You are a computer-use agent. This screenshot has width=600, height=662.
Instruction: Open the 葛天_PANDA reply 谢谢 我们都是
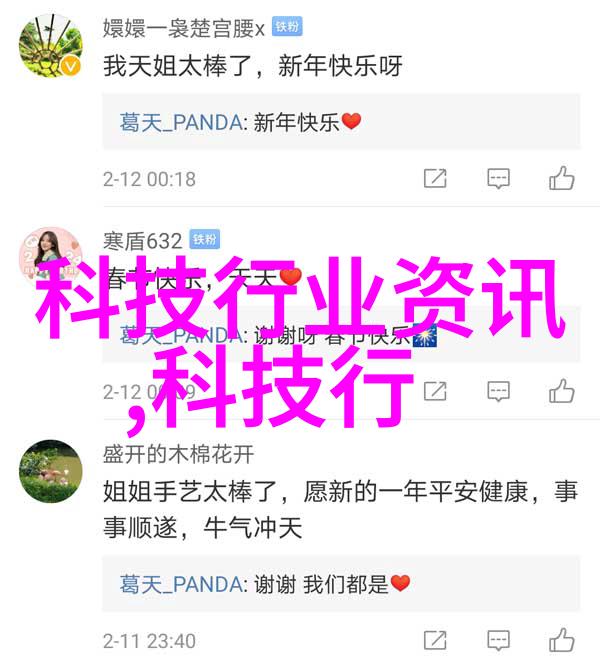point(340,584)
